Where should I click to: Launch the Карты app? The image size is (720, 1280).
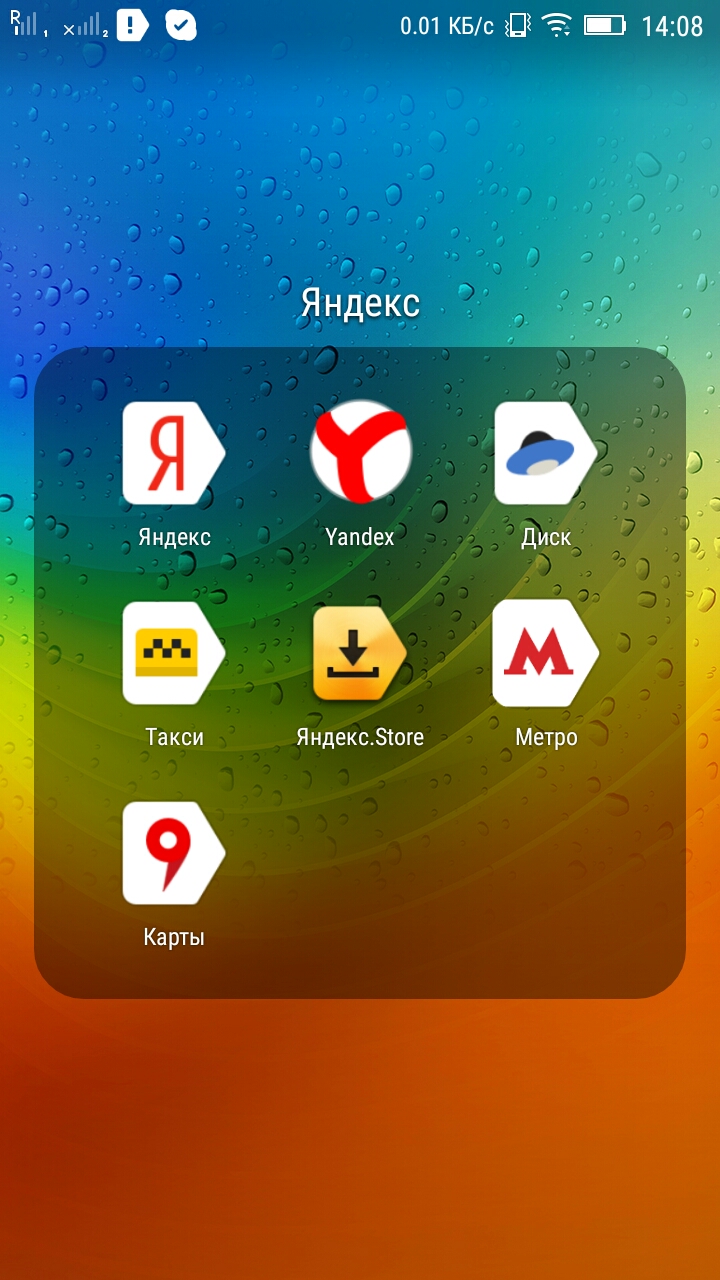click(x=173, y=853)
